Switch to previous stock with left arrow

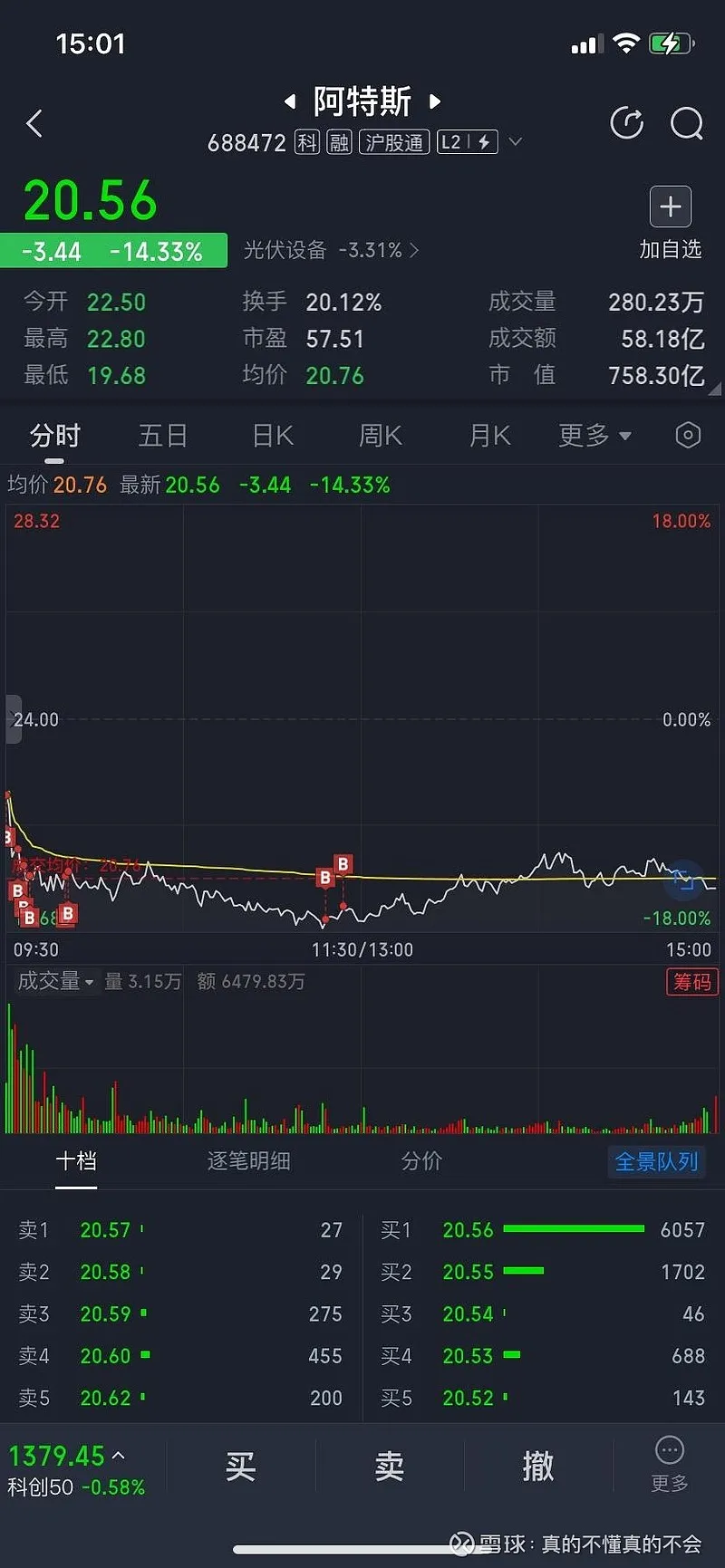click(290, 101)
